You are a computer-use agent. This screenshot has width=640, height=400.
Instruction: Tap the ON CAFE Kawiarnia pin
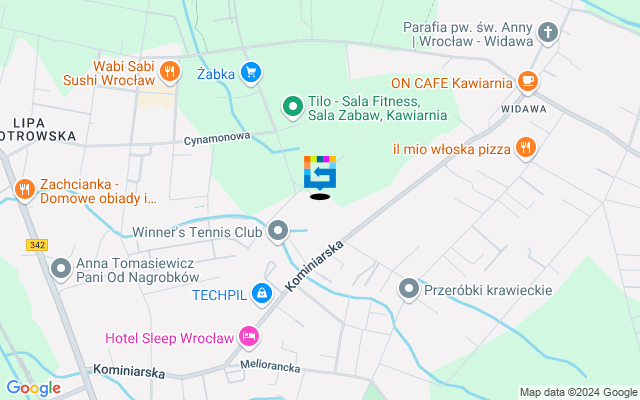528,82
